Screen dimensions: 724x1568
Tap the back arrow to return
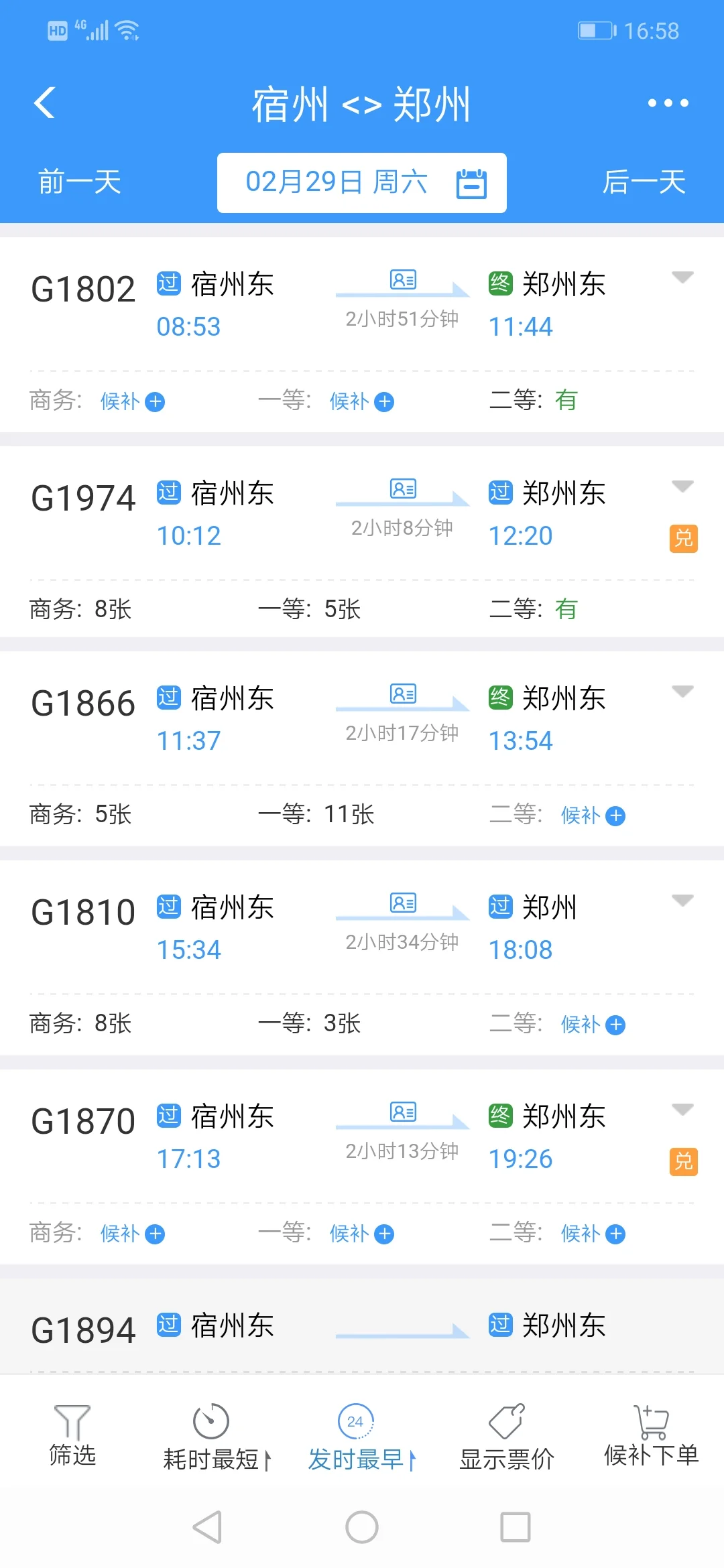44,103
